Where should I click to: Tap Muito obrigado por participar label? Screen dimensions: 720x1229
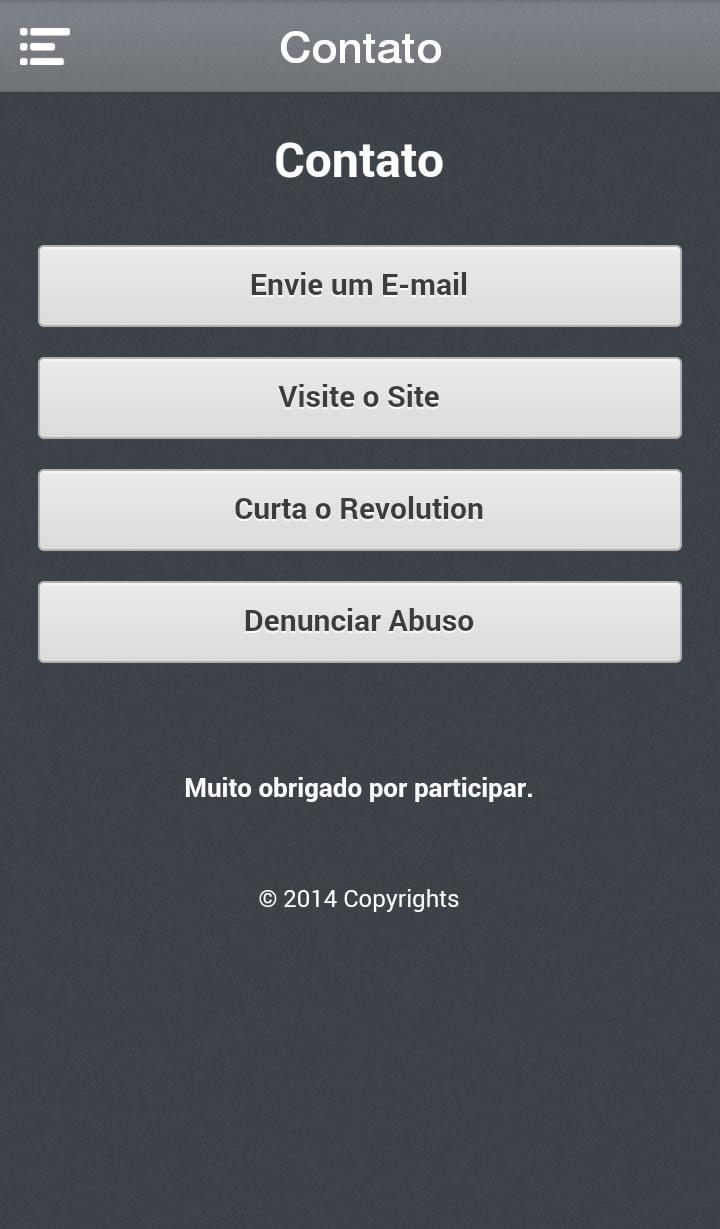[359, 788]
